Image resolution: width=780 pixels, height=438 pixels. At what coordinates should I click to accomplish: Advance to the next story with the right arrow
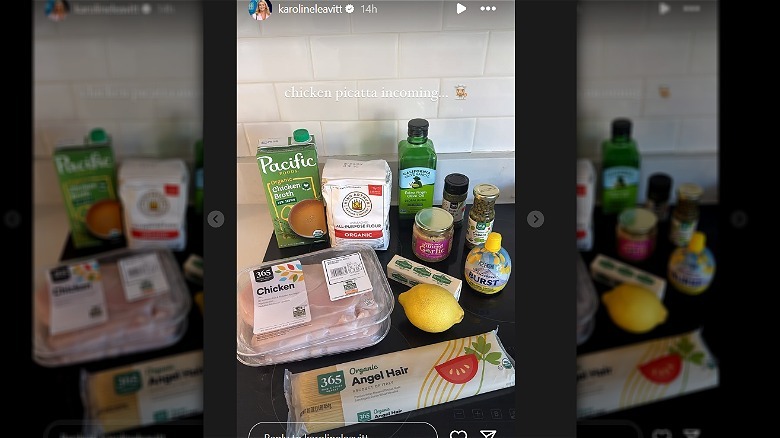535,219
